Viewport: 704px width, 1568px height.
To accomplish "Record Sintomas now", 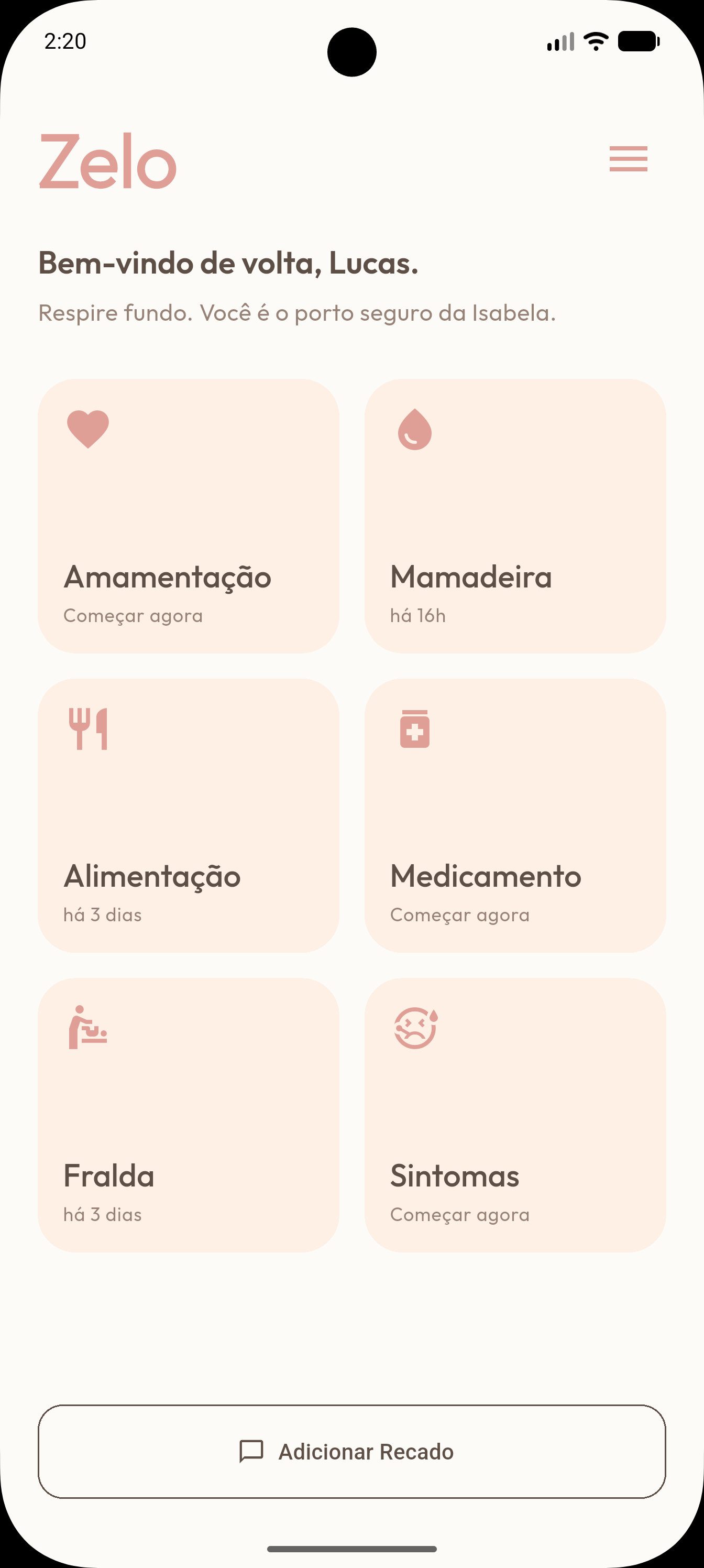I will pos(515,1115).
